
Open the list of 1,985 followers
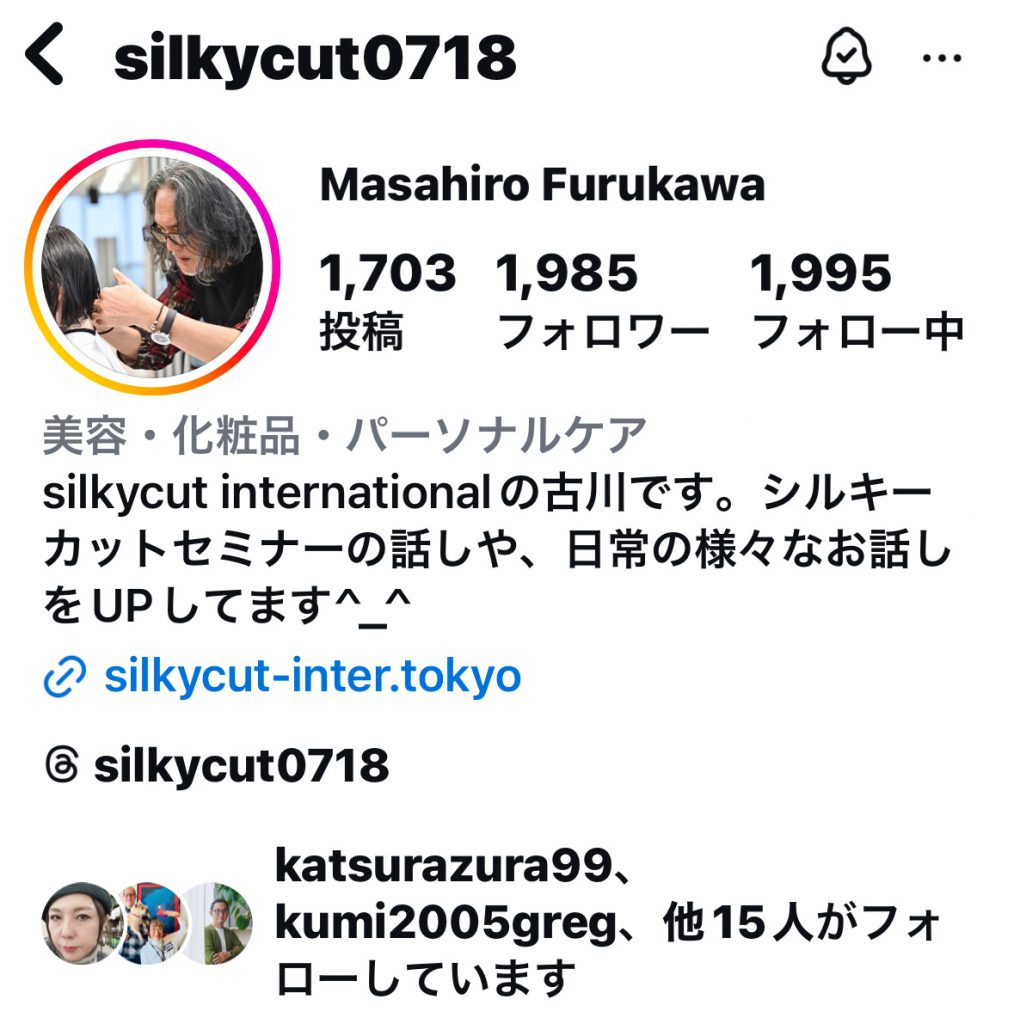[x=602, y=300]
